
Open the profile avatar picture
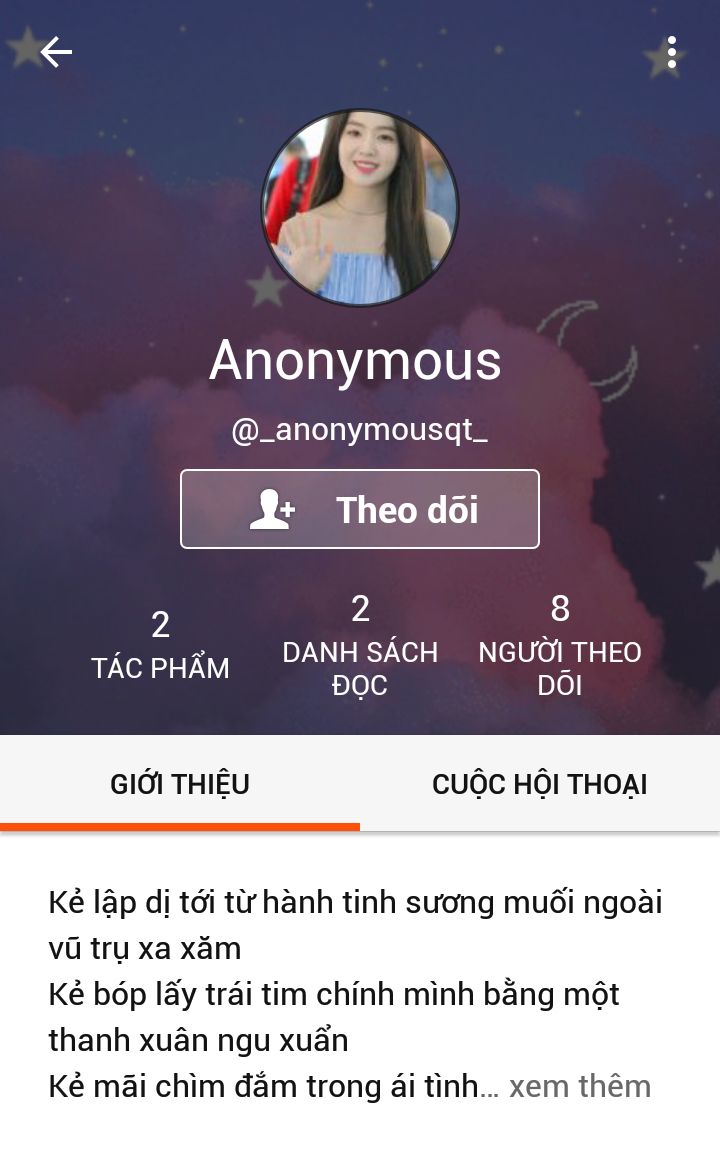[x=360, y=207]
